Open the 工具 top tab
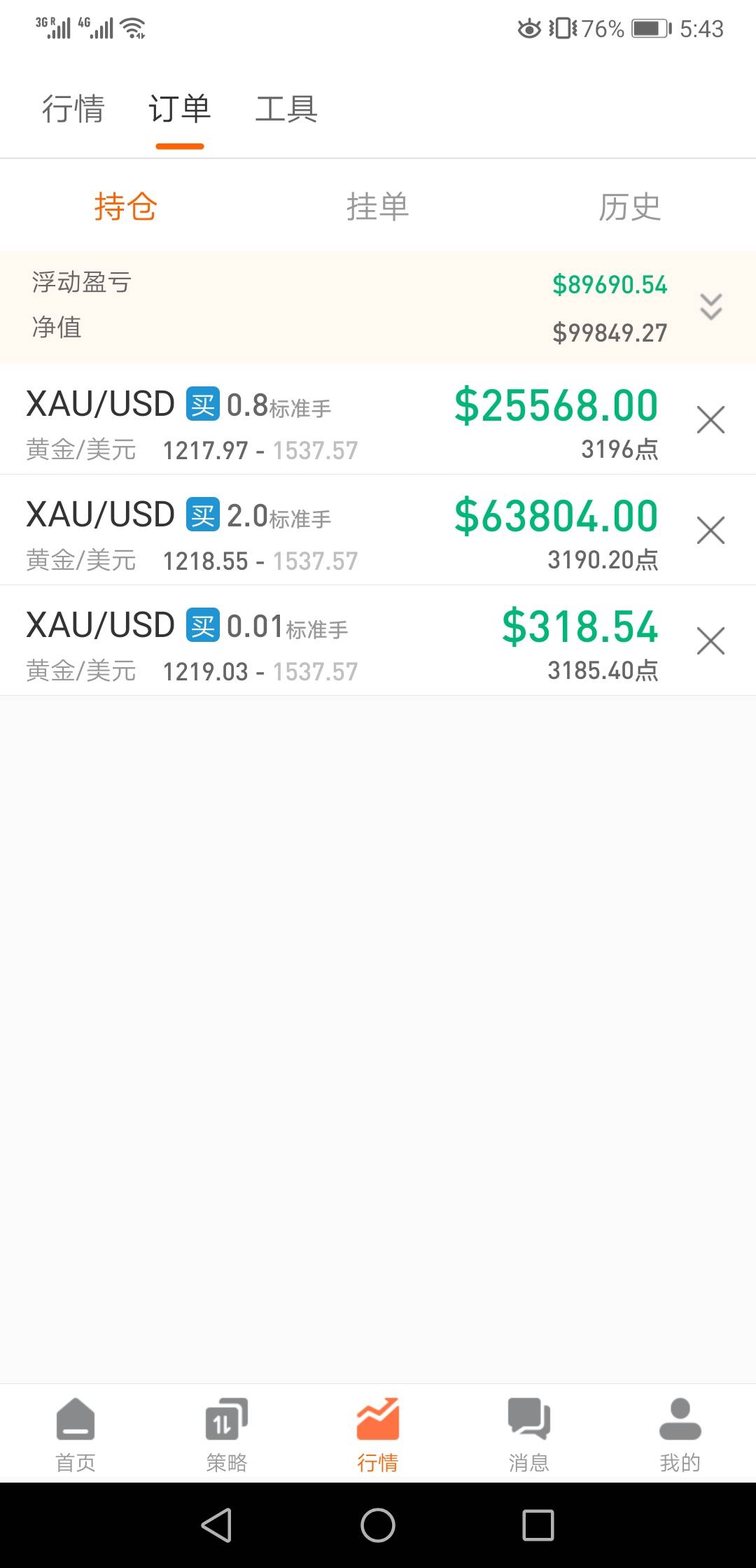The image size is (756, 1568). pos(286,109)
